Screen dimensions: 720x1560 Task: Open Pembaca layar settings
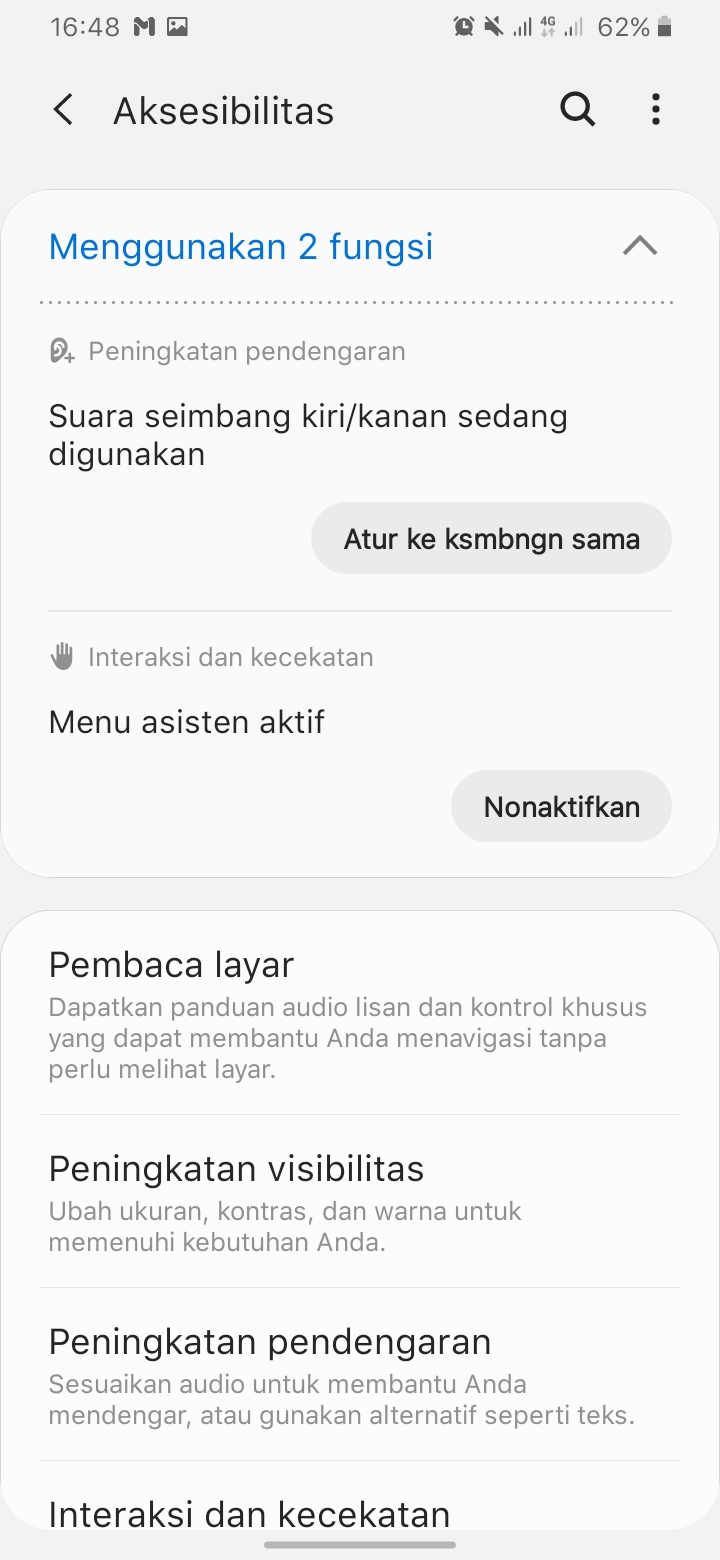tap(360, 1014)
